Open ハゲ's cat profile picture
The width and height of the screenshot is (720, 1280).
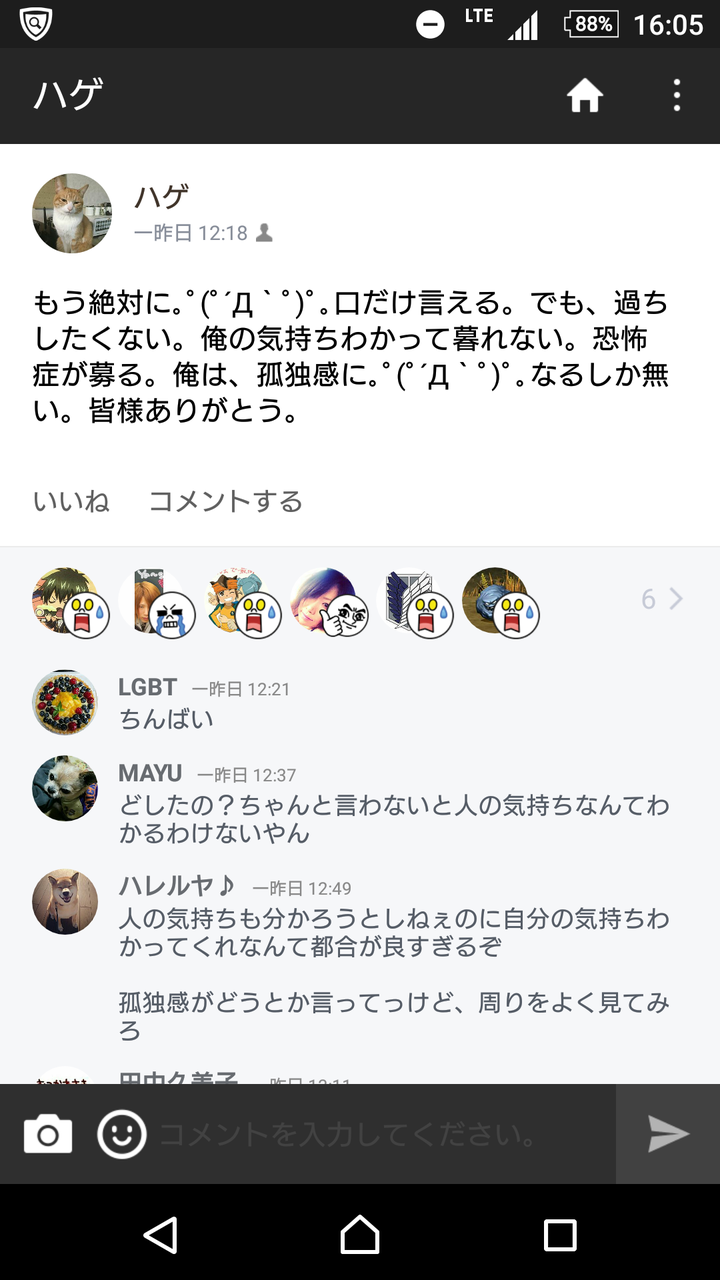[72, 213]
